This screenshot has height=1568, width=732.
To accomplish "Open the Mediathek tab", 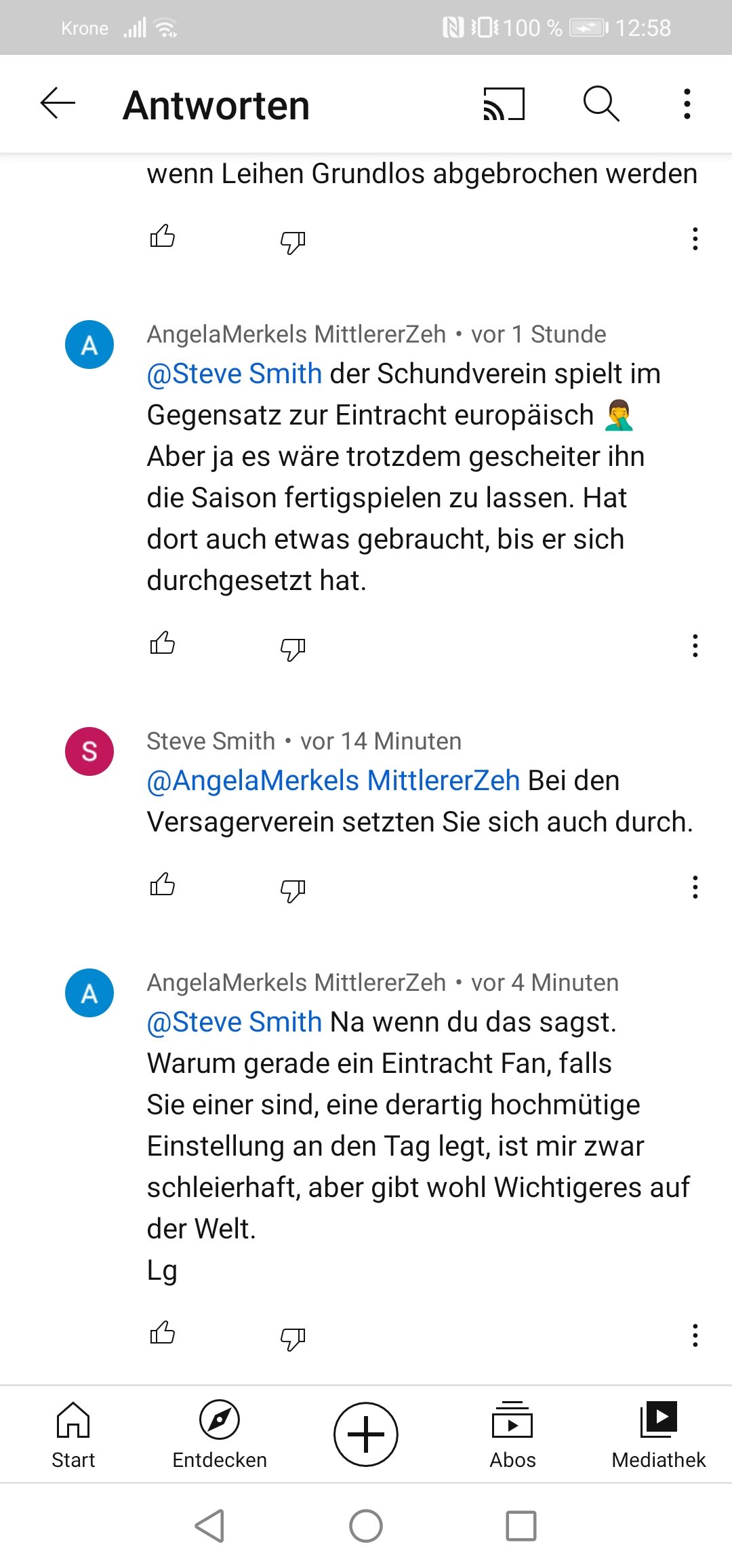I will pos(659,1434).
